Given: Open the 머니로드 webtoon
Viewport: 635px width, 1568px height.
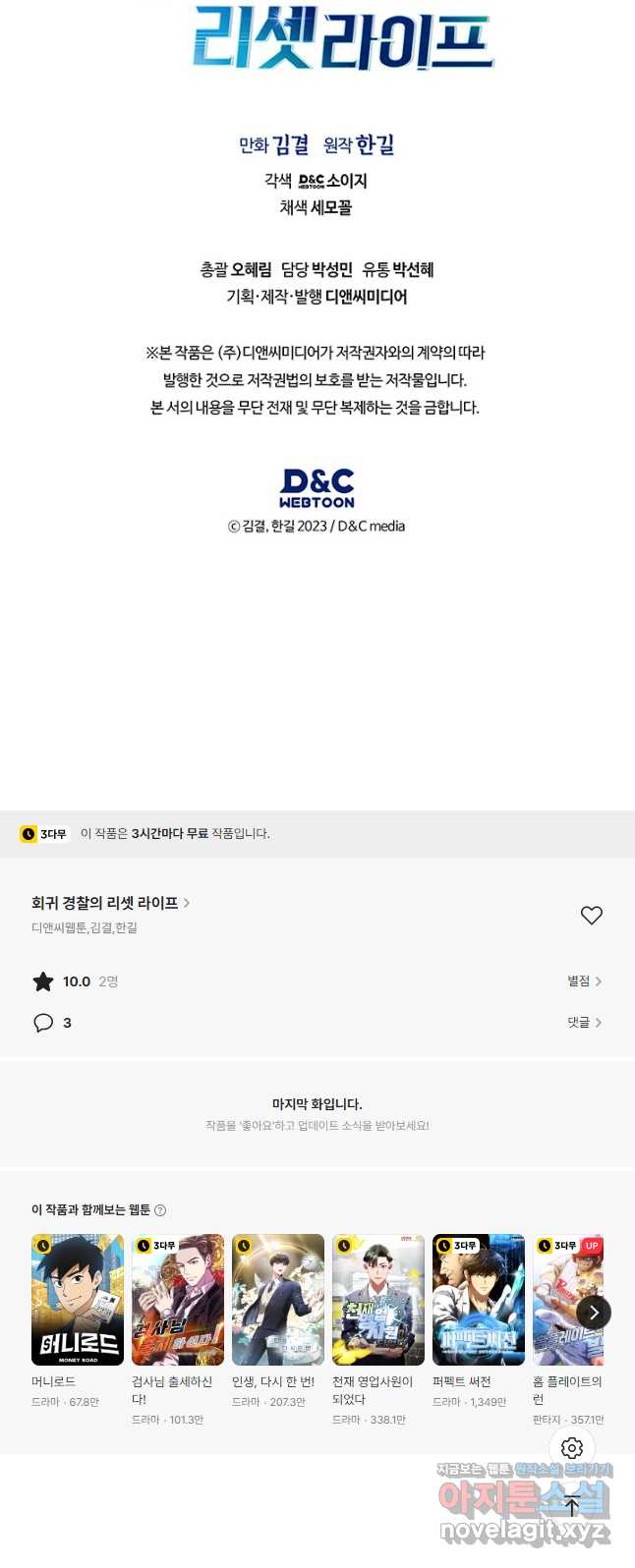Looking at the screenshot, I should [x=78, y=1300].
